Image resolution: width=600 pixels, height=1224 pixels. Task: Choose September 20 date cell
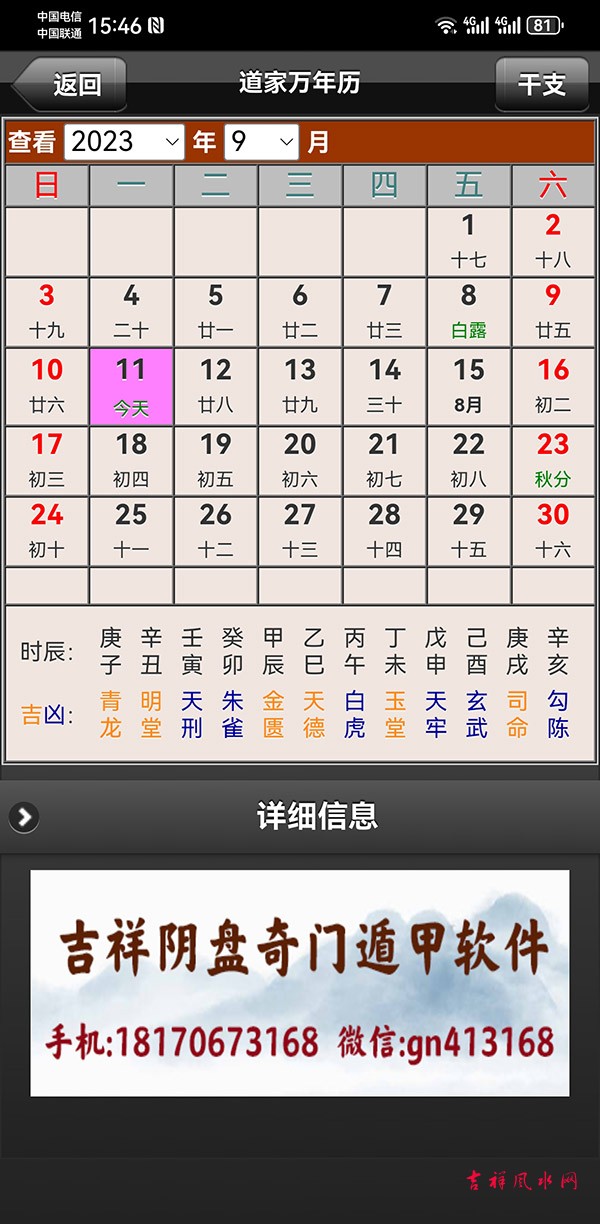click(300, 460)
